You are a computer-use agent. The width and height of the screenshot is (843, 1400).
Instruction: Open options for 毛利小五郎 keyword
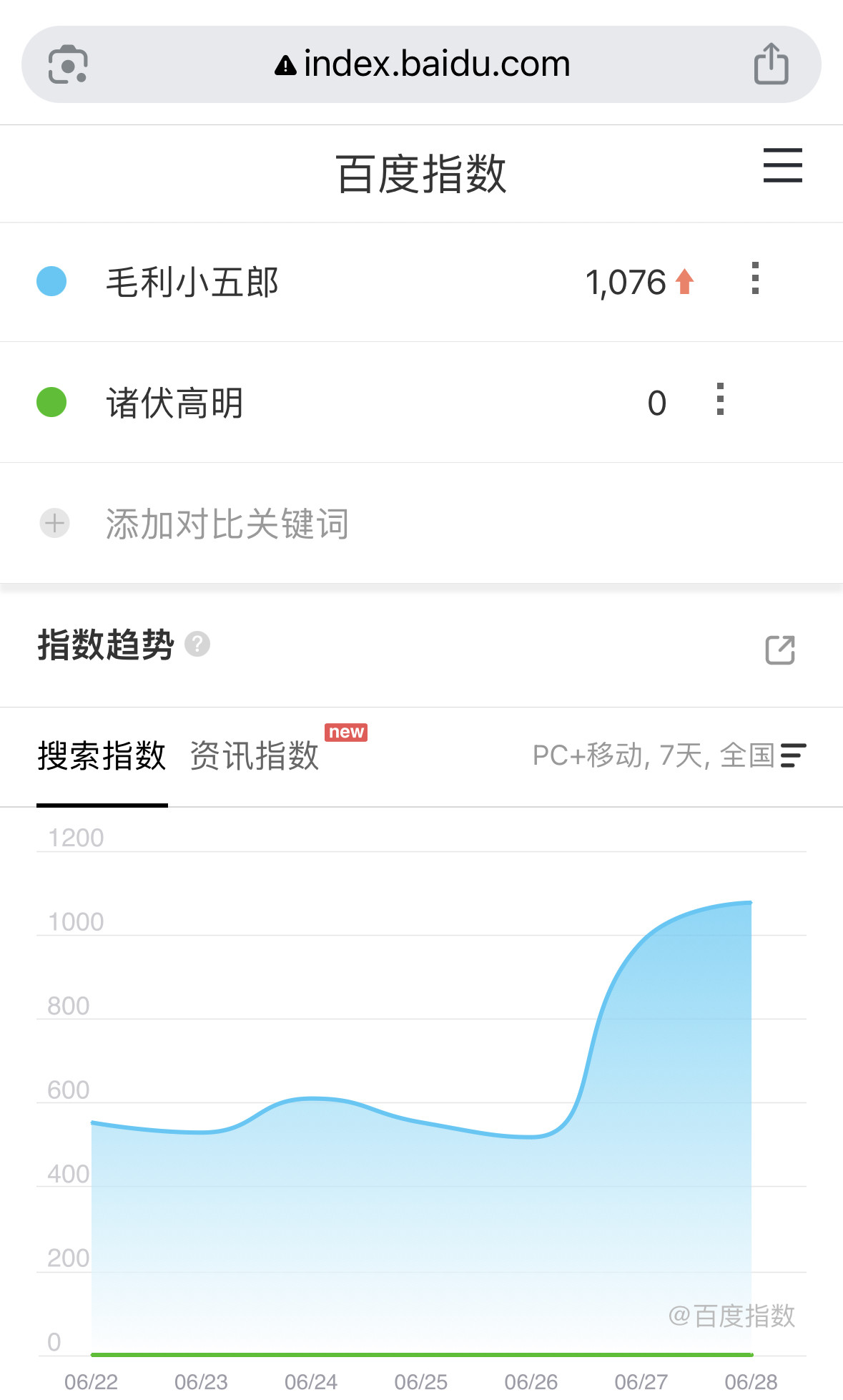(755, 278)
